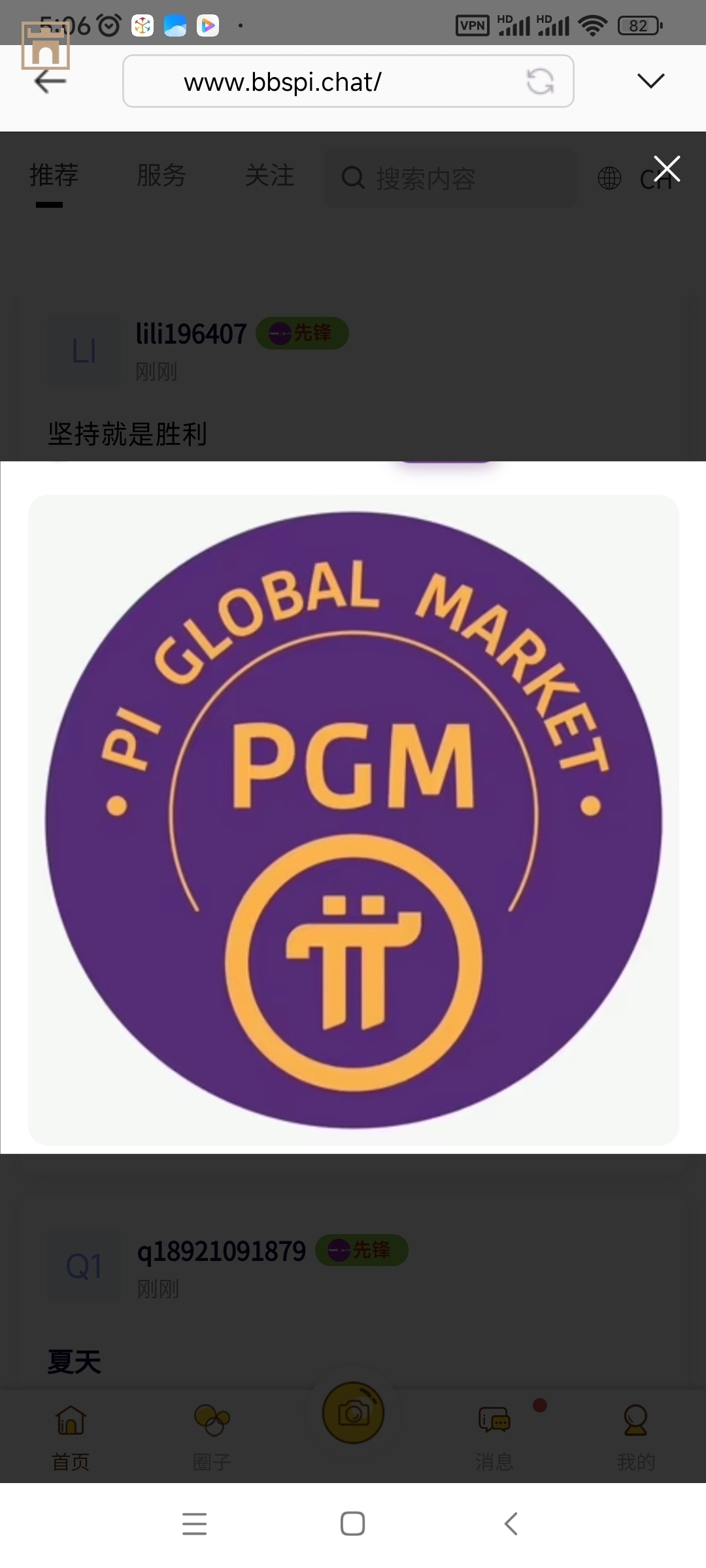Expand the browser dropdown chevron
The width and height of the screenshot is (706, 1568).
pyautogui.click(x=650, y=80)
